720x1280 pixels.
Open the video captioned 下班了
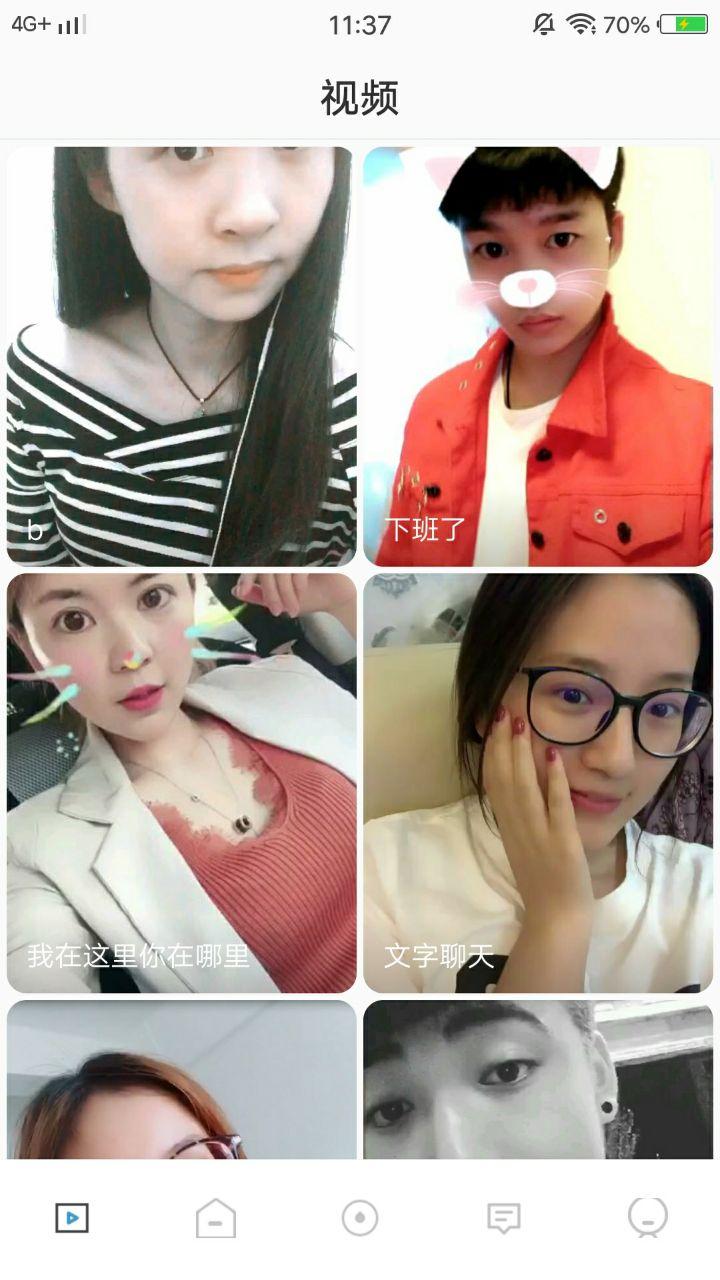(538, 356)
